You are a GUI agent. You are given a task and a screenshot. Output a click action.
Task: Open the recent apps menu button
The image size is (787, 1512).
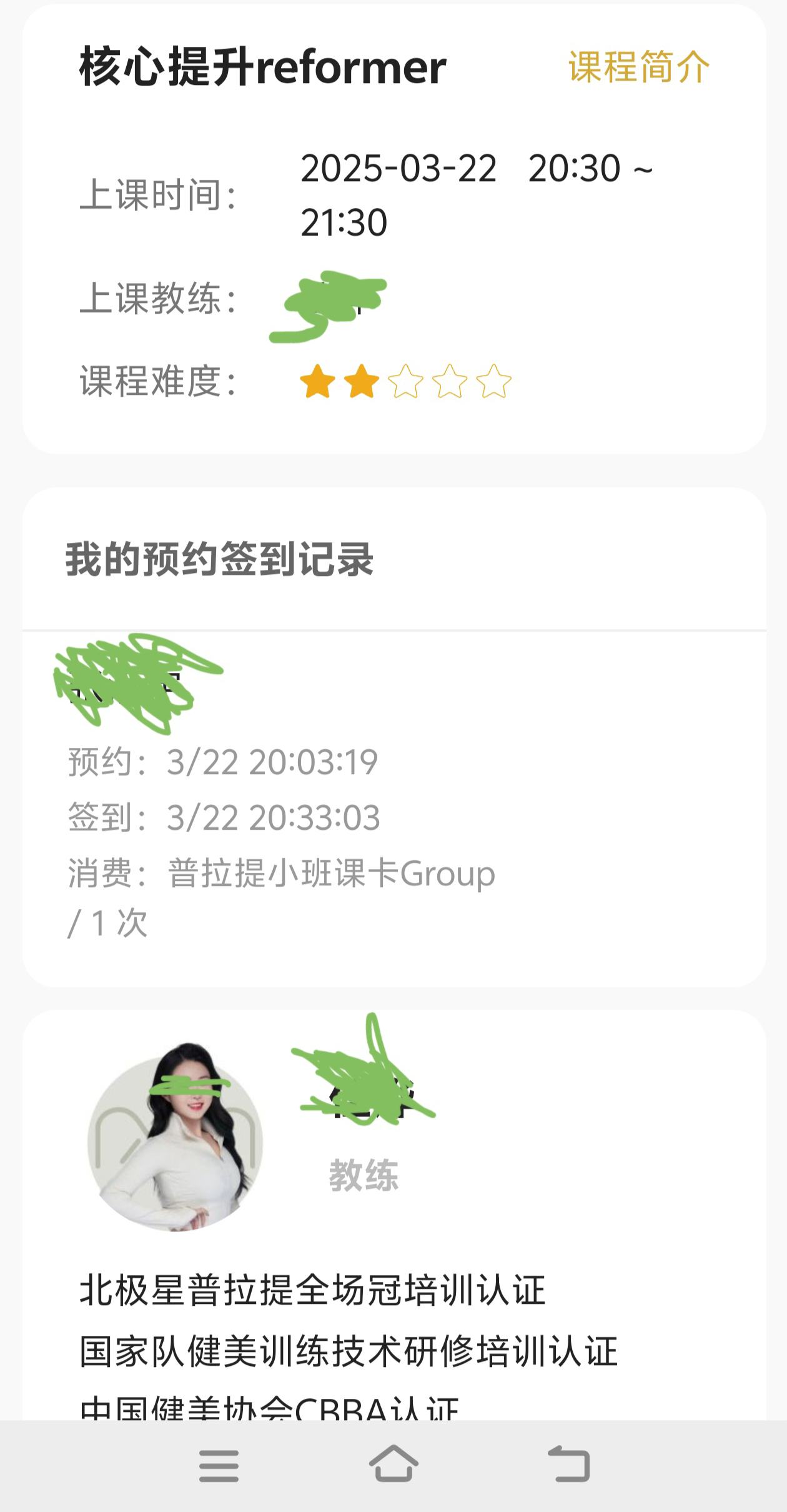tap(219, 1466)
